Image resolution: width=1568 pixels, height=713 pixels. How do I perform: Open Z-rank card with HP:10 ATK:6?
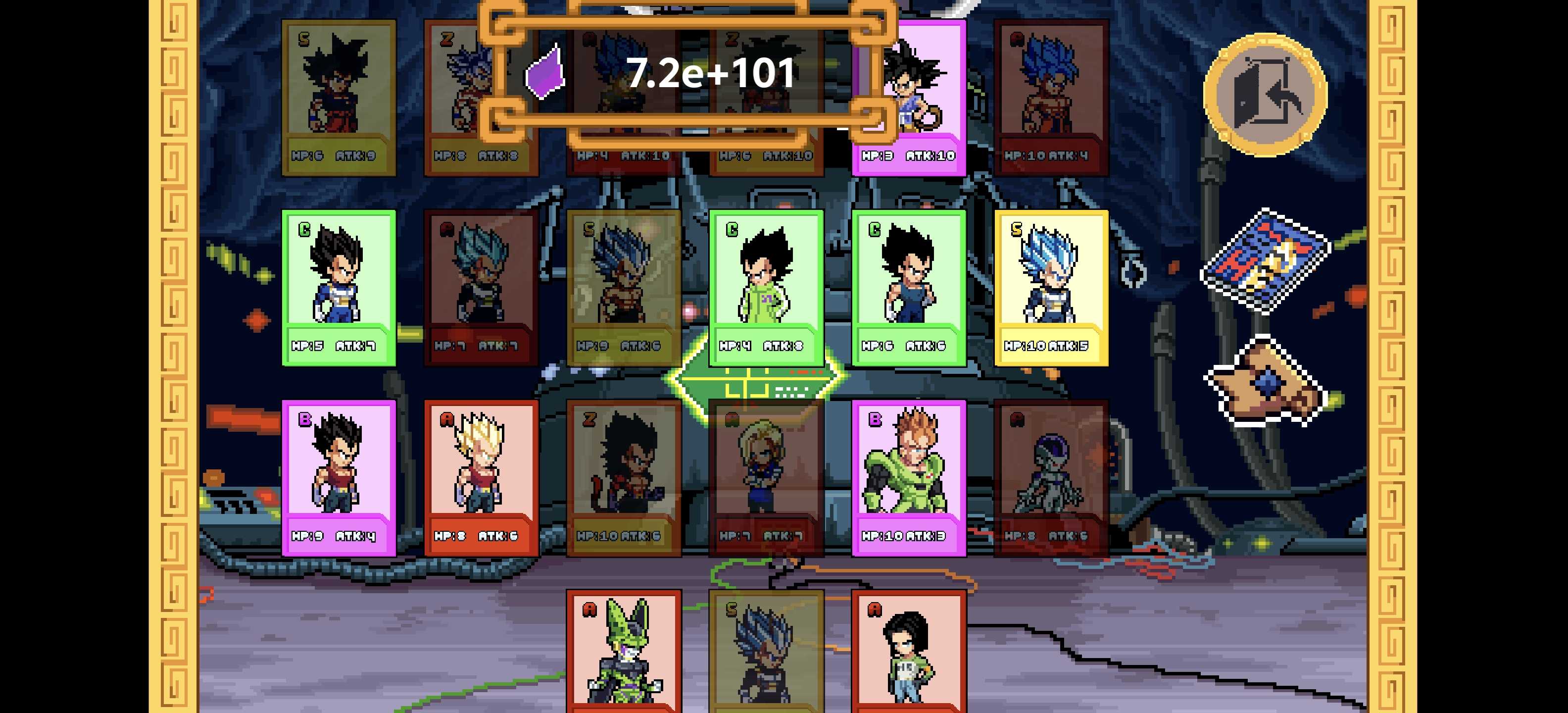(x=623, y=478)
